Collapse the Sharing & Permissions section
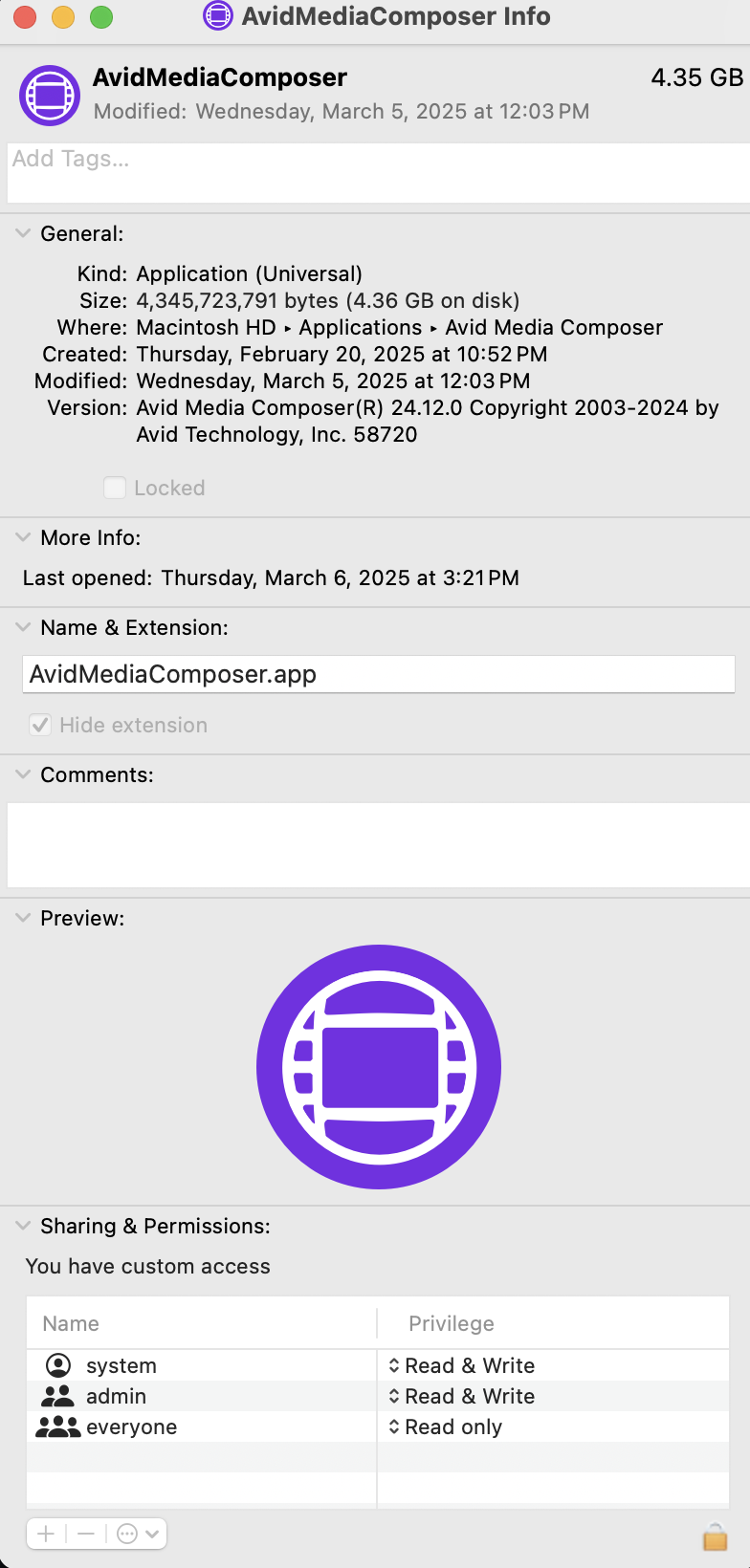This screenshot has width=750, height=1568. tap(23, 1226)
